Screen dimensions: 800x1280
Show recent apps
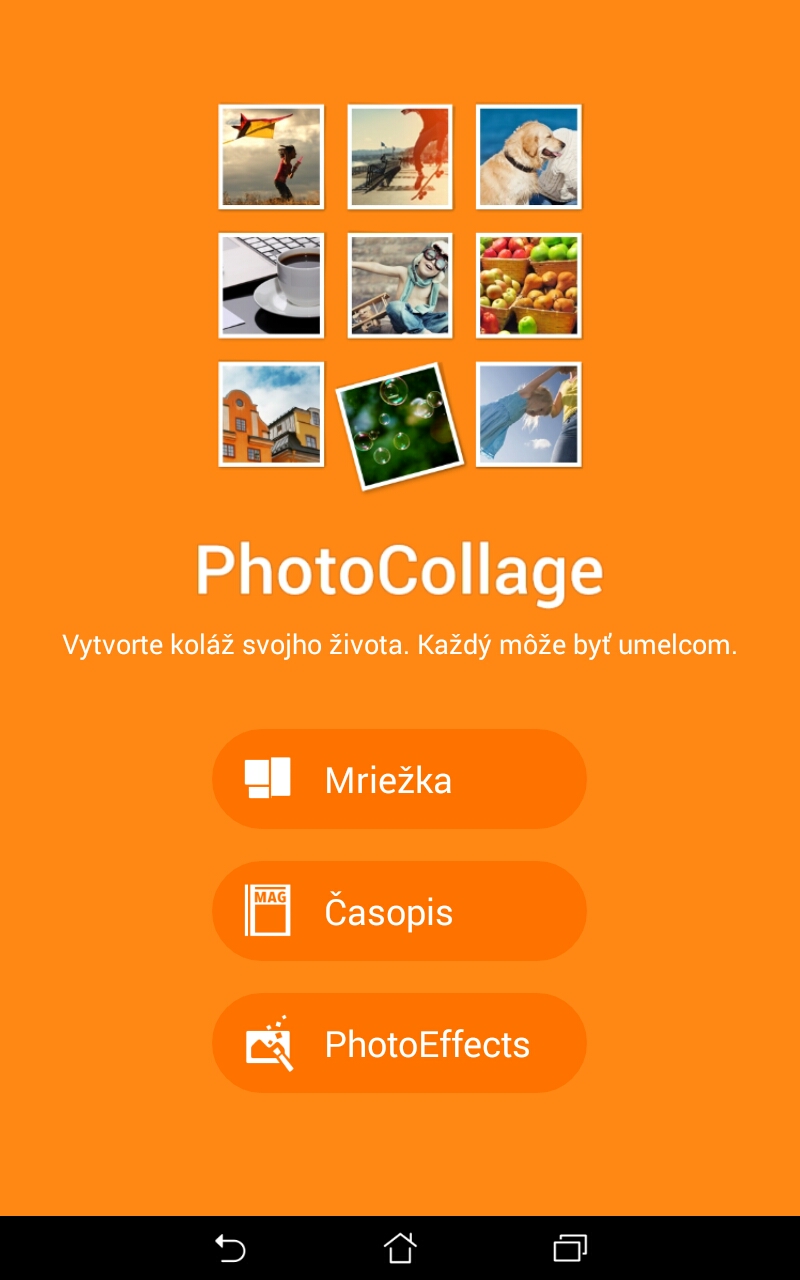click(x=570, y=1248)
